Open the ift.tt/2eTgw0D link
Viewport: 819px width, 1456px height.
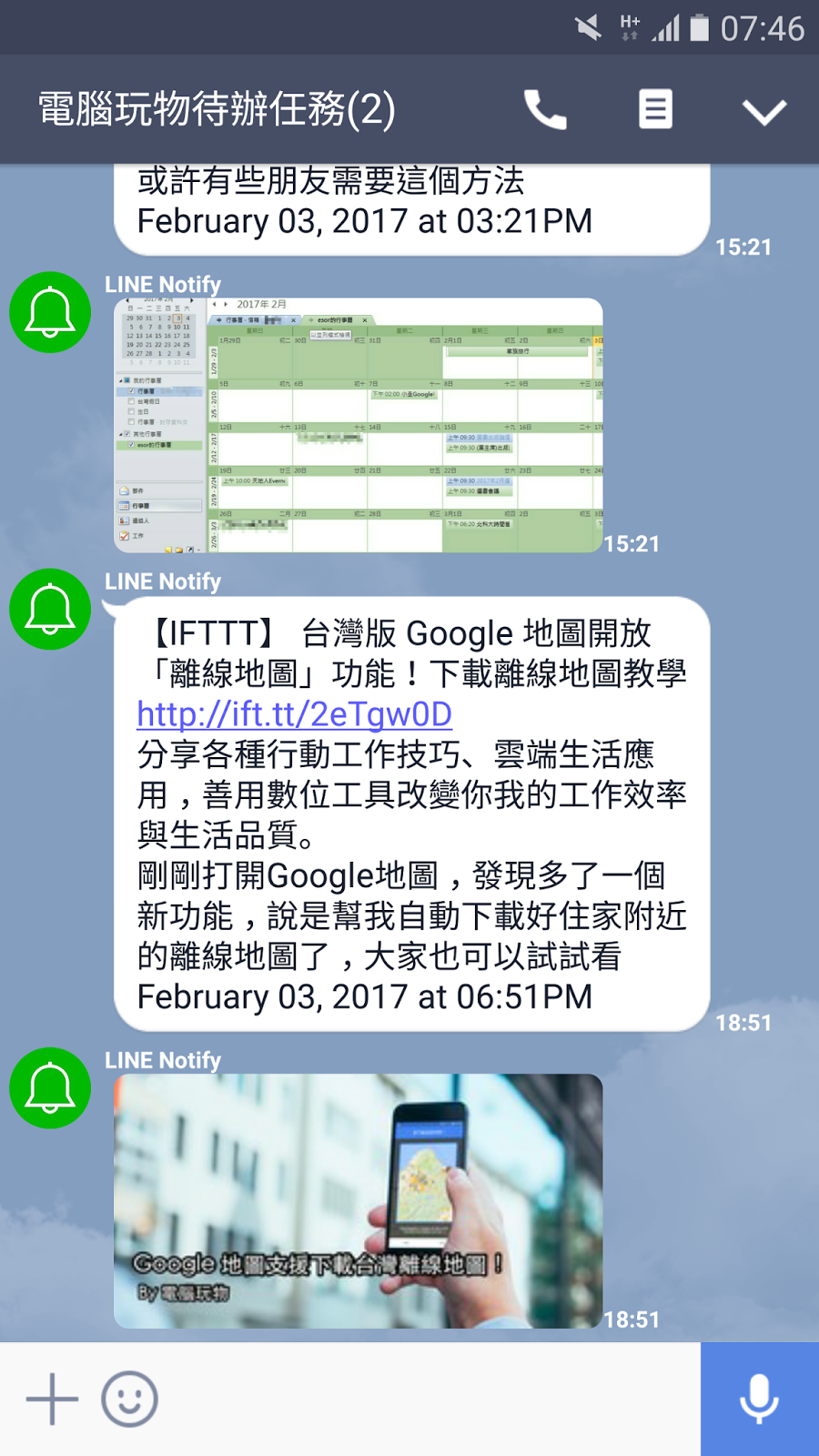[x=294, y=714]
